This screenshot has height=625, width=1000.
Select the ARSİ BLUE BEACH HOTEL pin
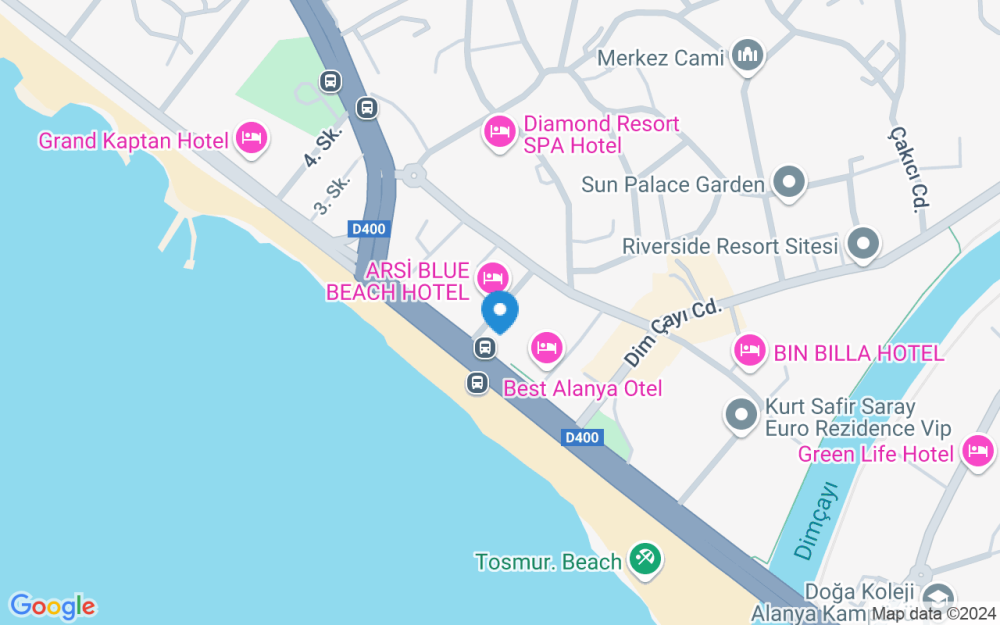click(492, 275)
